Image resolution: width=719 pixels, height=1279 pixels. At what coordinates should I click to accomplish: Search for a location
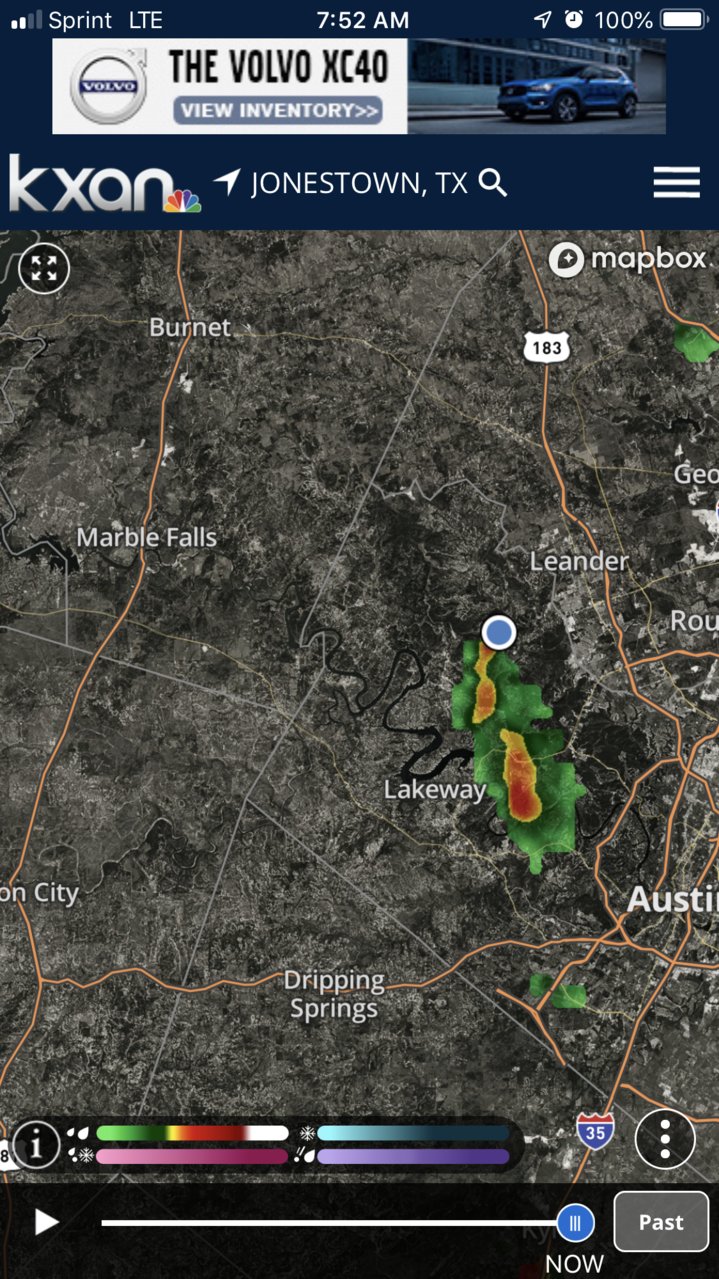pos(493,183)
